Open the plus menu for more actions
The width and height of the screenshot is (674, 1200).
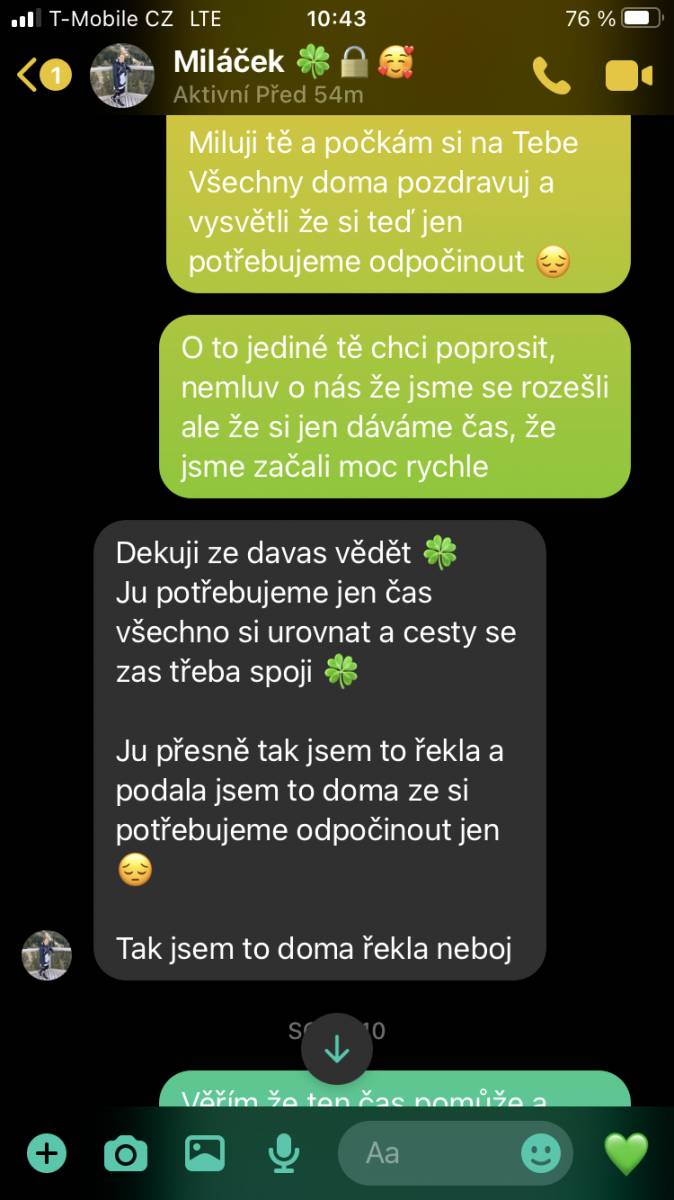pos(46,1154)
